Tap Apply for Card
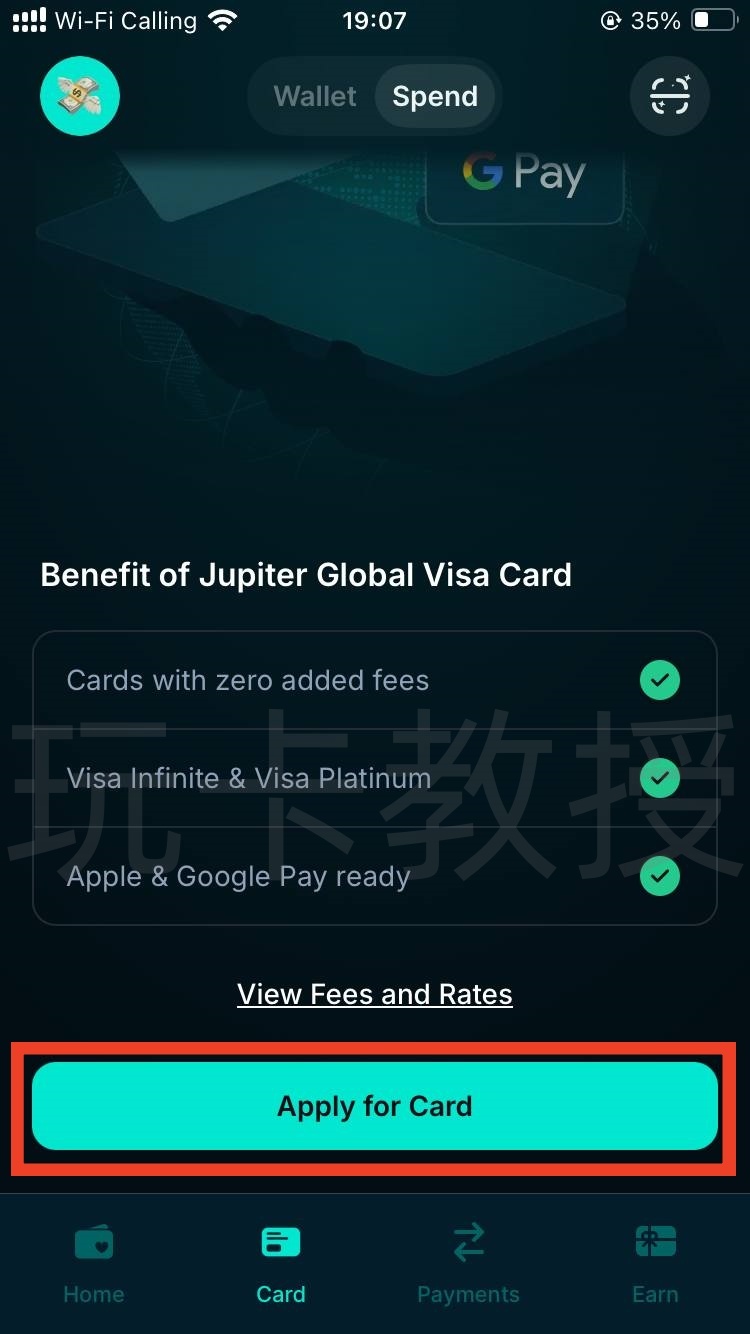 [x=375, y=1106]
